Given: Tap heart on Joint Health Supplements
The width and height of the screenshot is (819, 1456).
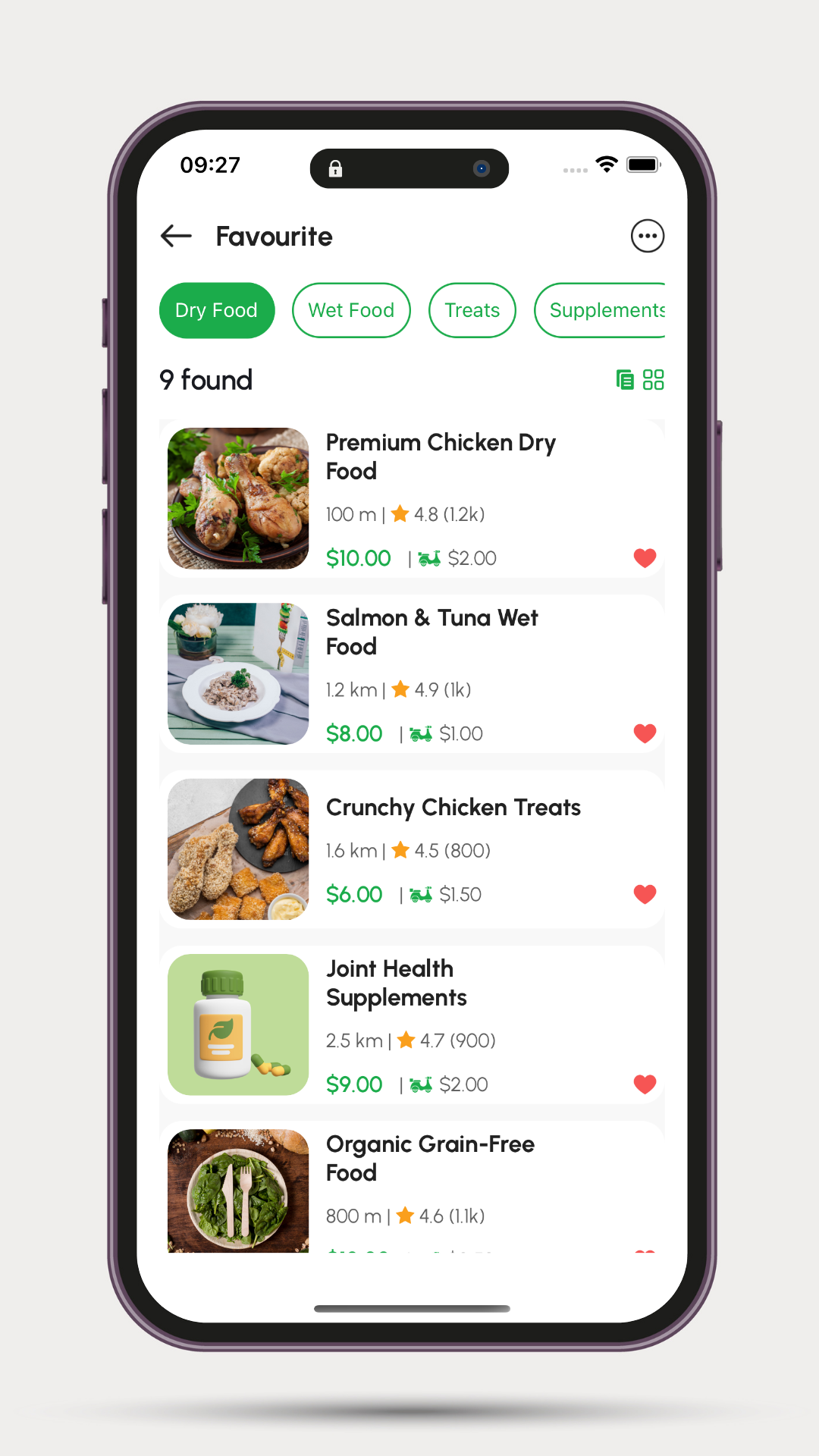Looking at the screenshot, I should [x=645, y=1084].
